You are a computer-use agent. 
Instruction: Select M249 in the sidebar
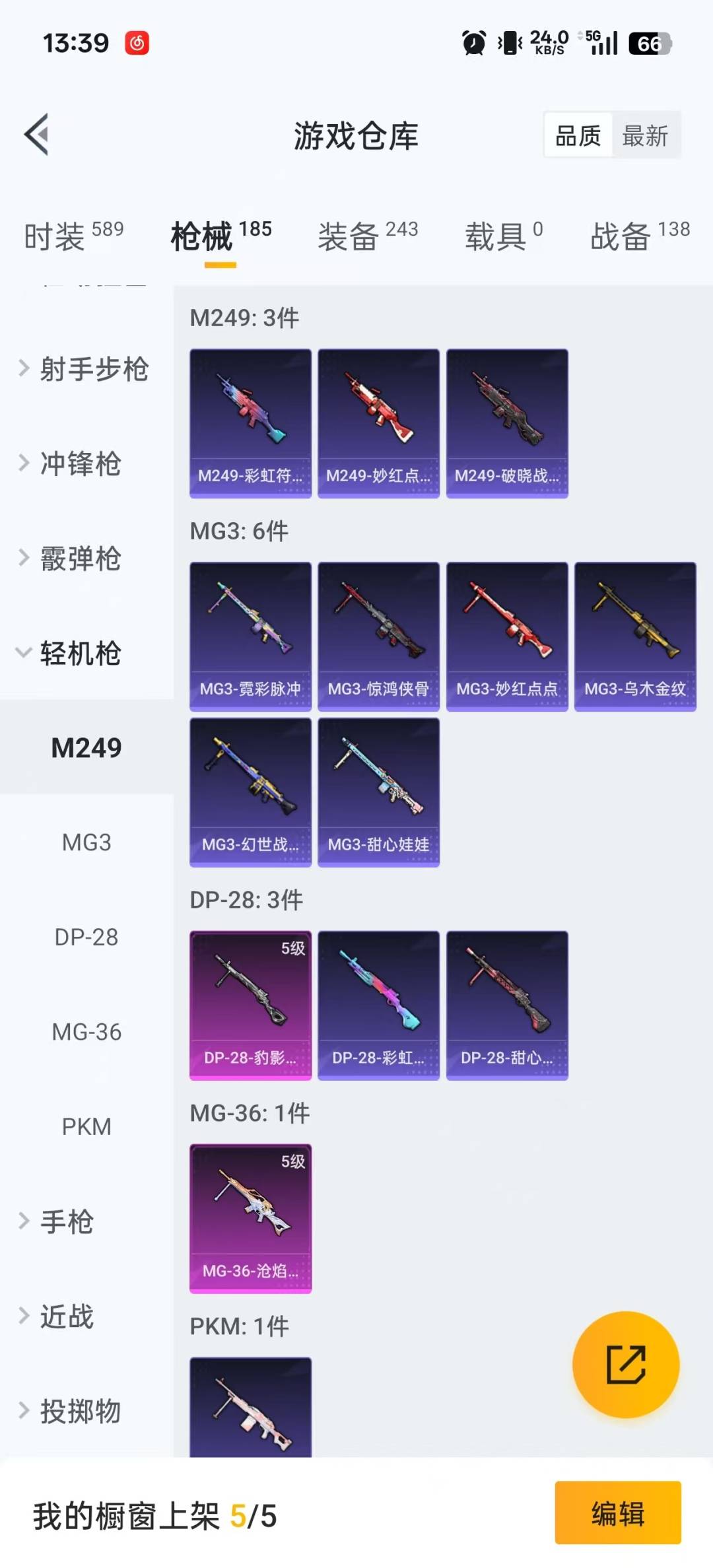pos(86,748)
